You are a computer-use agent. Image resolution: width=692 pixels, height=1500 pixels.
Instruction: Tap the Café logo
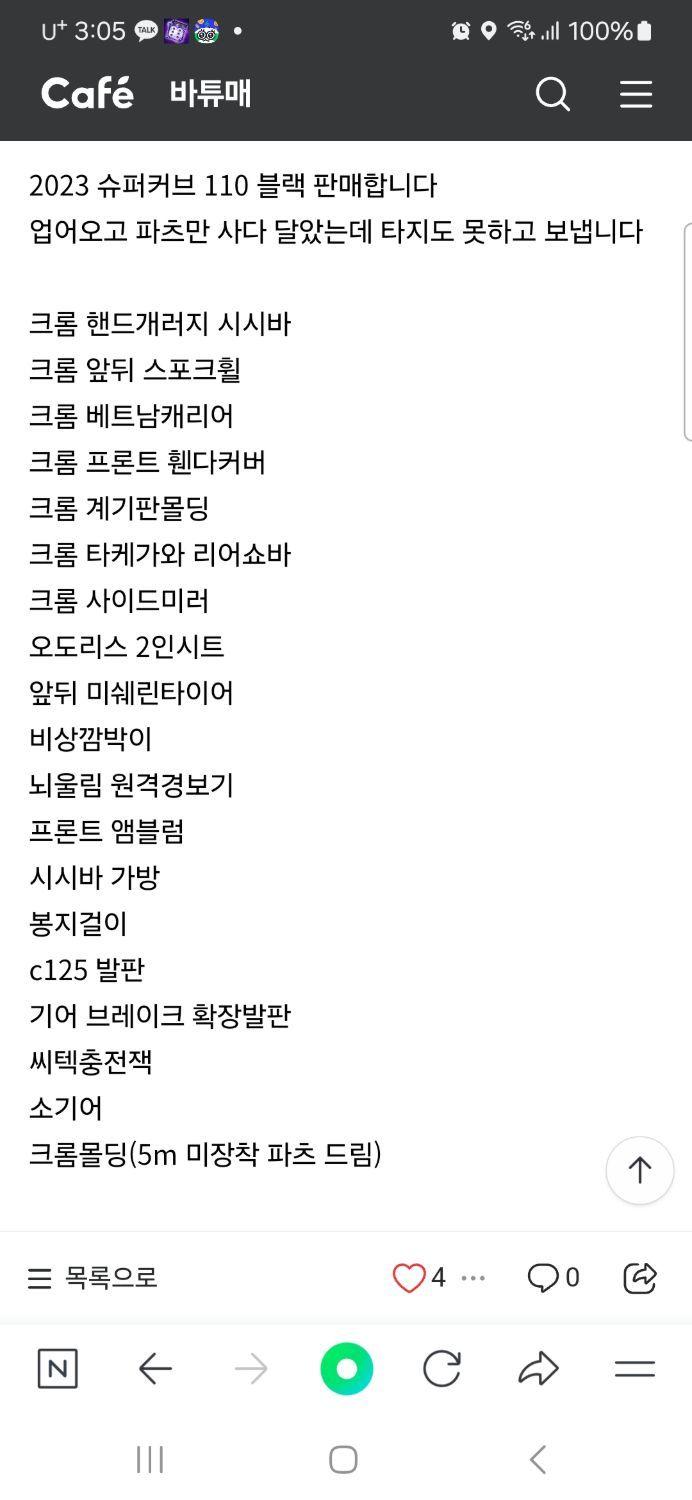(87, 93)
